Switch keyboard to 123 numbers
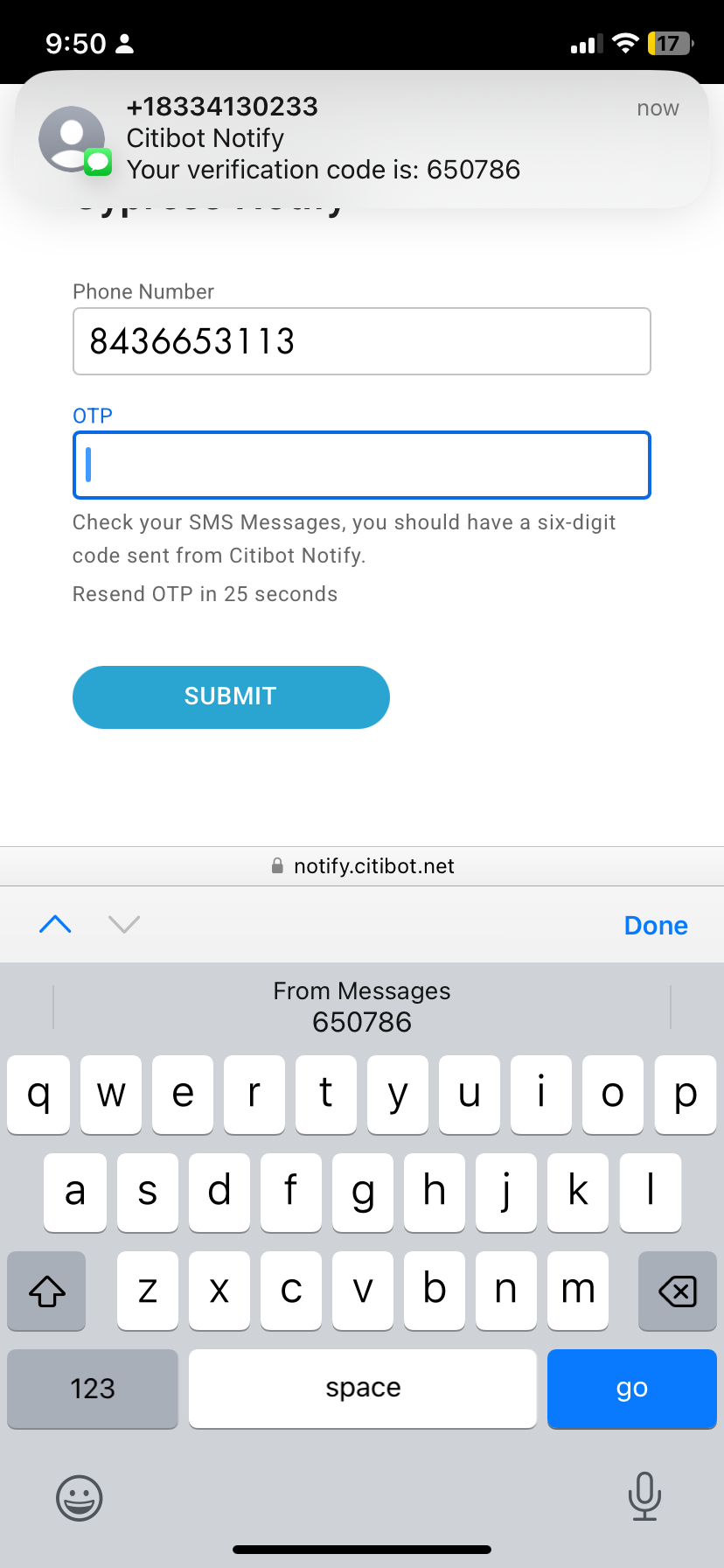The width and height of the screenshot is (724, 1568). click(x=93, y=1388)
